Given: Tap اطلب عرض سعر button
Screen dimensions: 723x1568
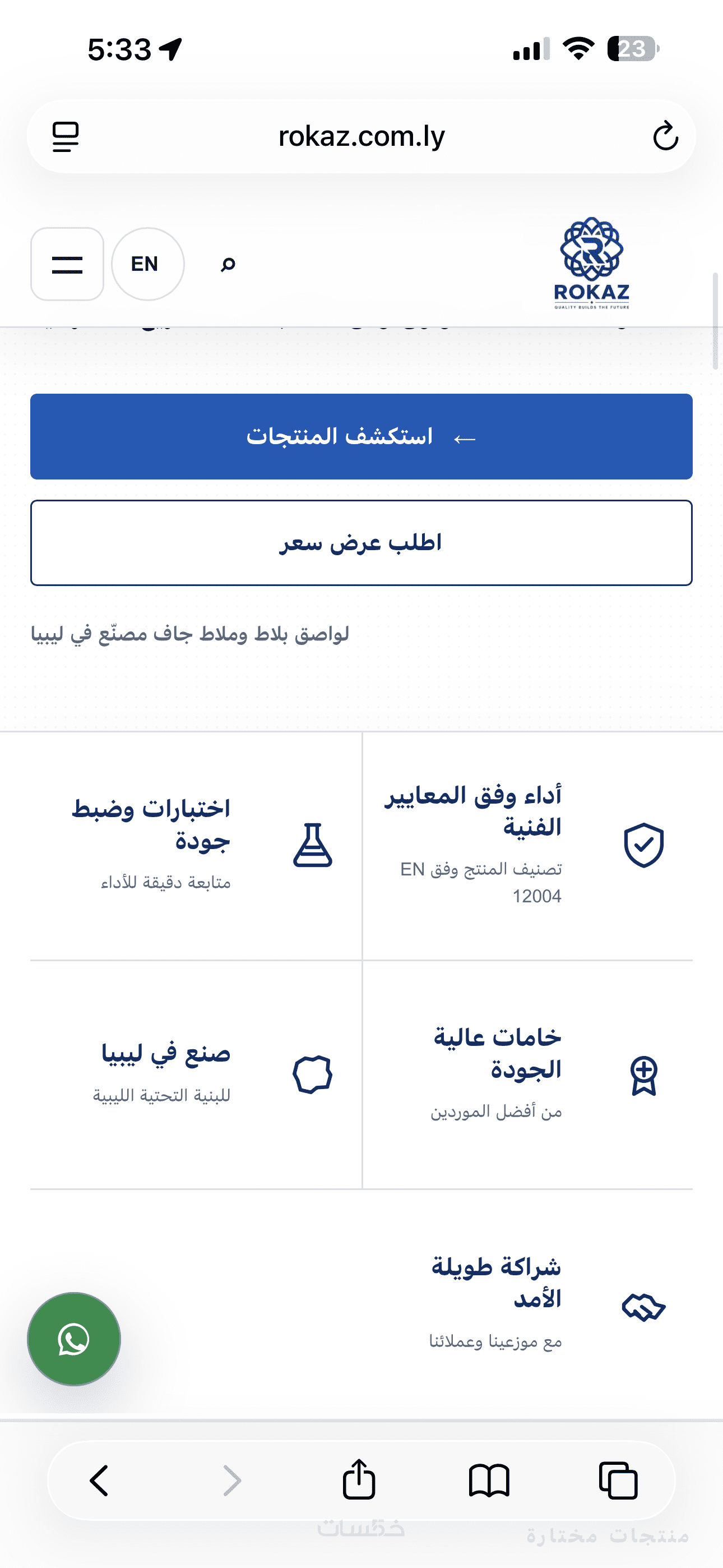Looking at the screenshot, I should 361,543.
